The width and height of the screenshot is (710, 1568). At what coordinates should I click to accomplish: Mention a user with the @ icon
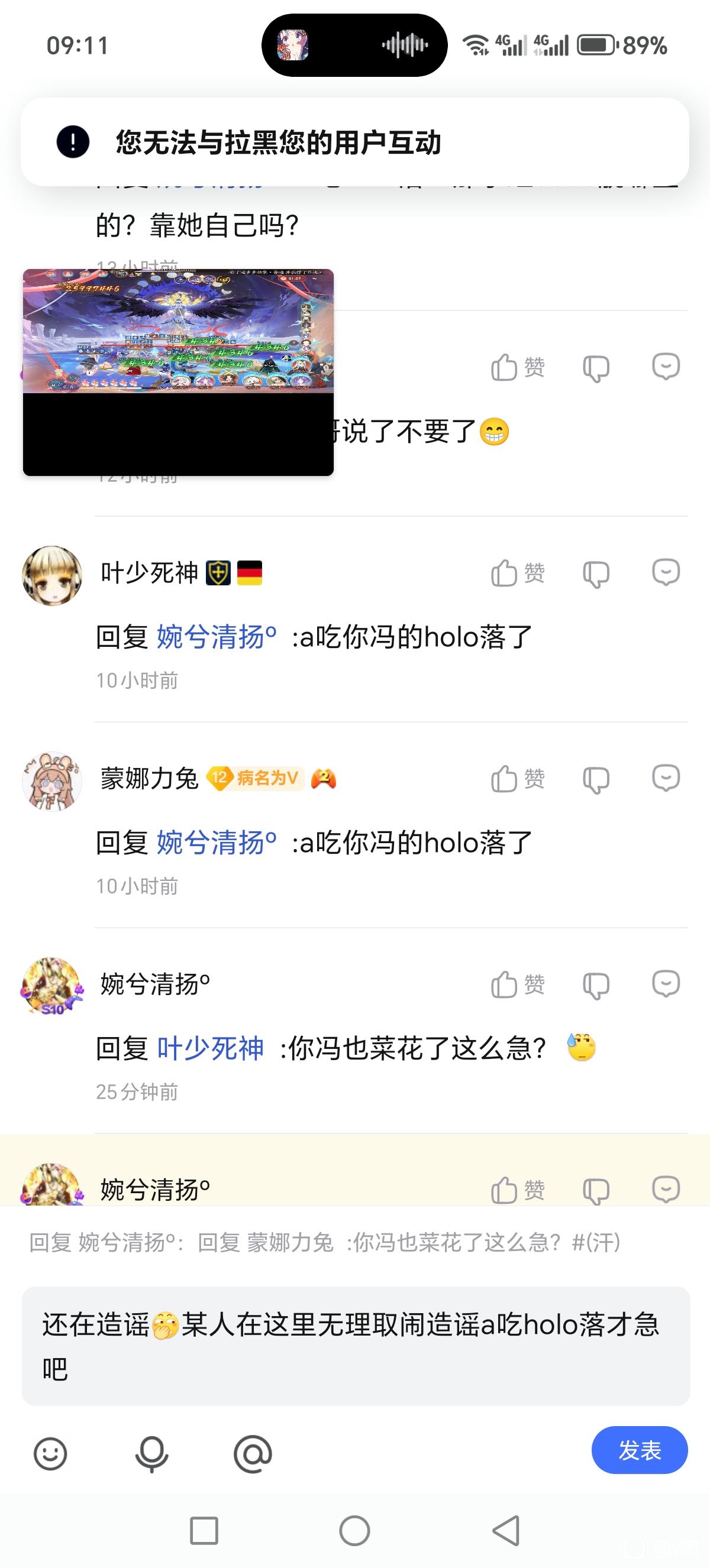(x=253, y=1453)
